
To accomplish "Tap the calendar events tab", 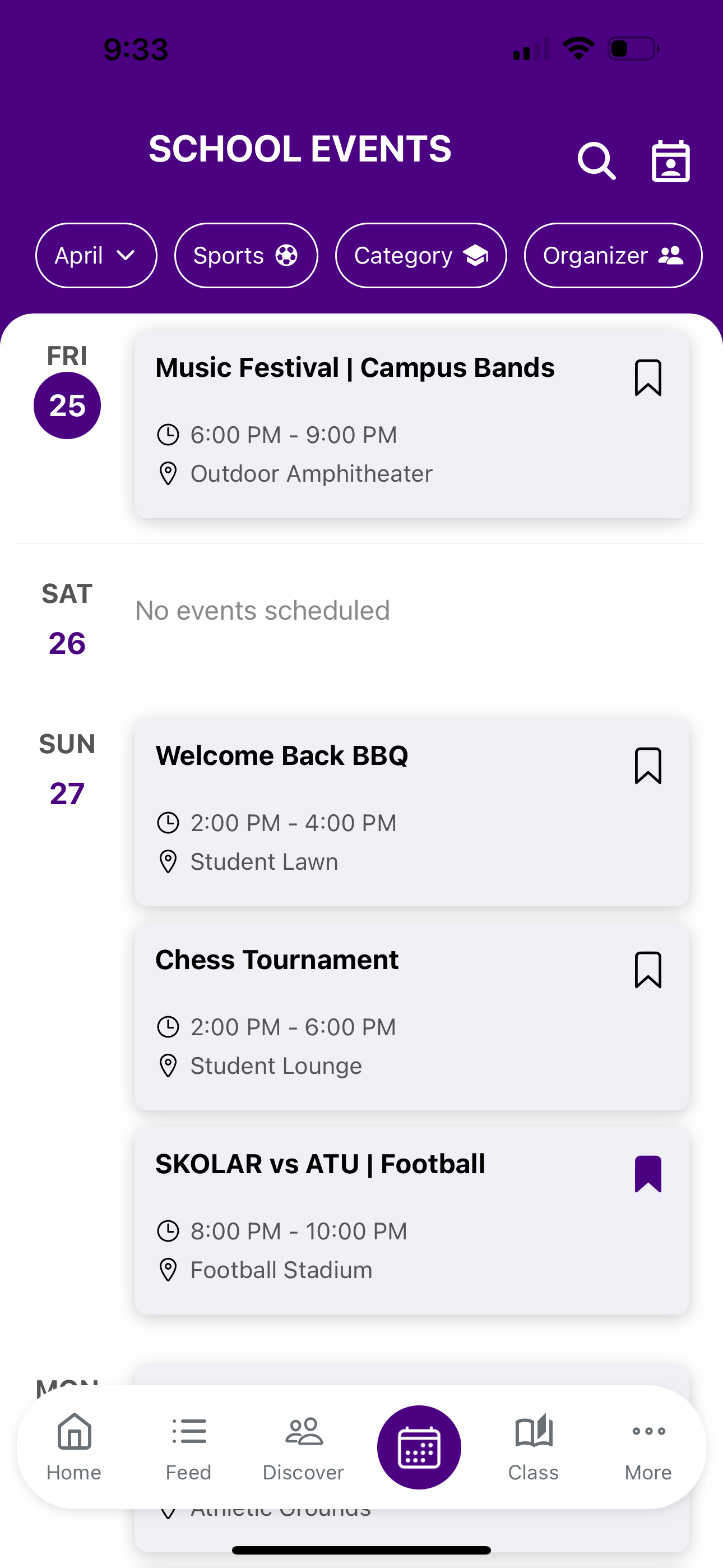I will coord(419,1446).
